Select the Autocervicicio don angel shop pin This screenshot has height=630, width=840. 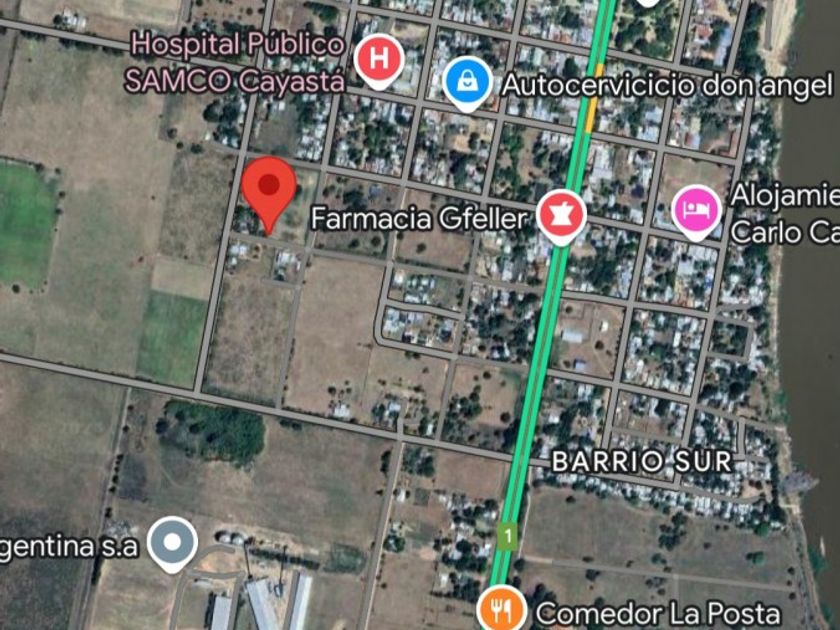(x=468, y=83)
